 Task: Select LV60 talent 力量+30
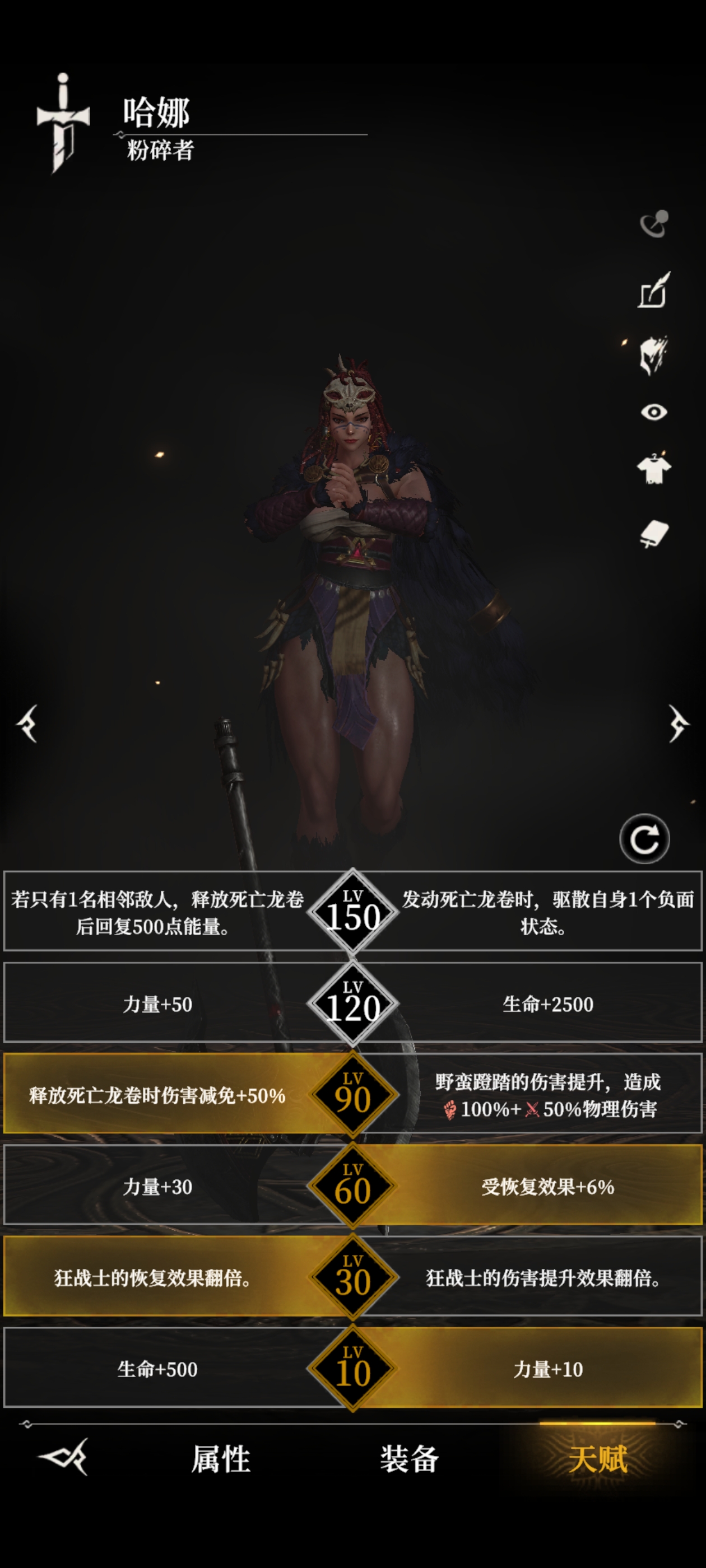(x=157, y=1186)
